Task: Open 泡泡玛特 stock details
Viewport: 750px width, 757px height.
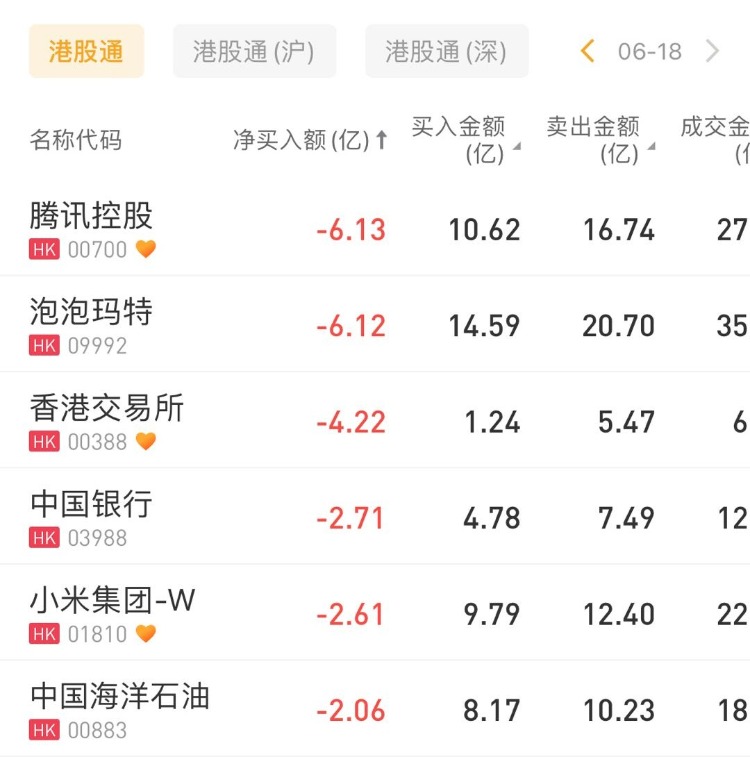Action: point(92,312)
